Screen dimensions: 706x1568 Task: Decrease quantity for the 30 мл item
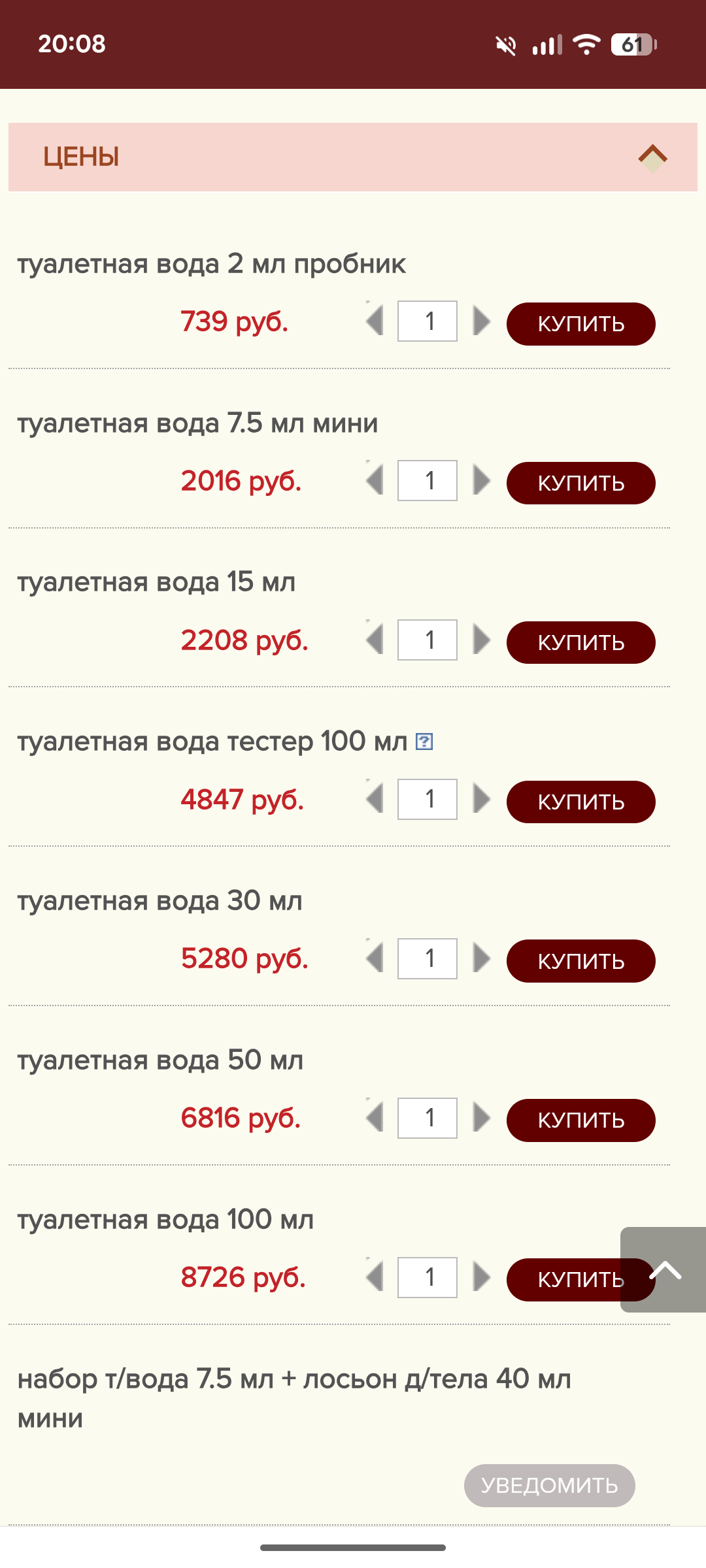375,958
